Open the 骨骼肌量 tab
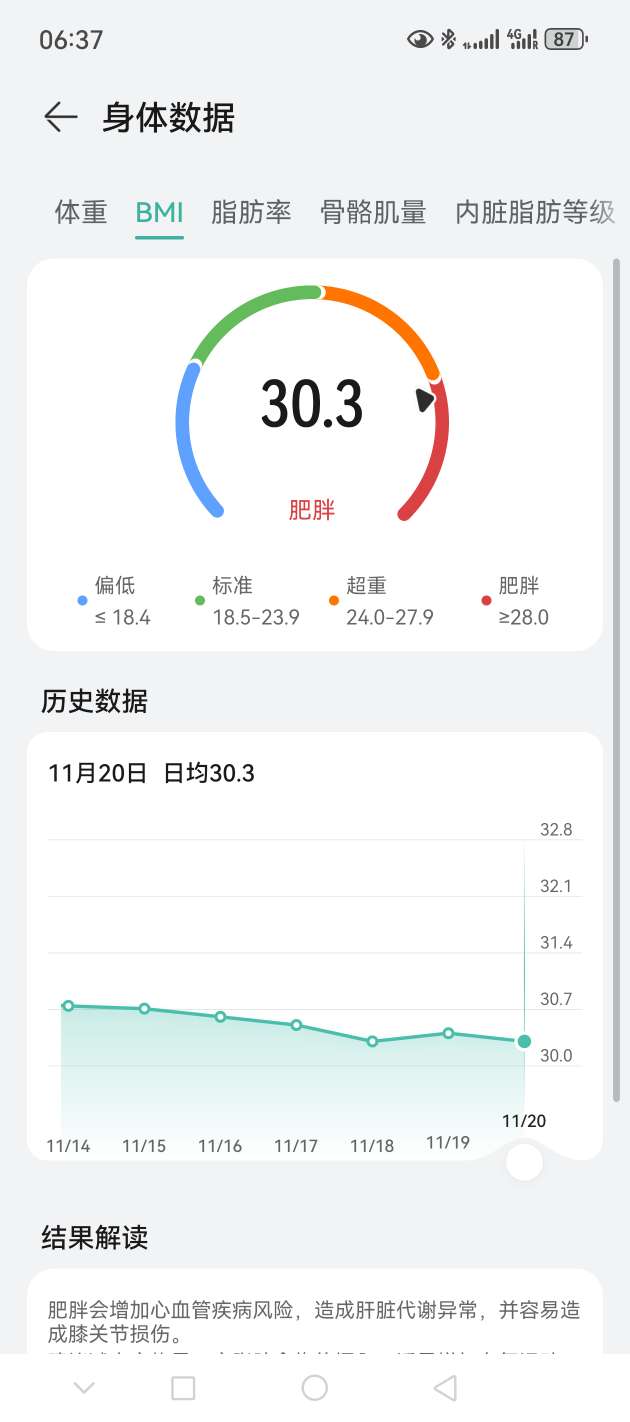The width and height of the screenshot is (630, 1422). click(x=373, y=212)
